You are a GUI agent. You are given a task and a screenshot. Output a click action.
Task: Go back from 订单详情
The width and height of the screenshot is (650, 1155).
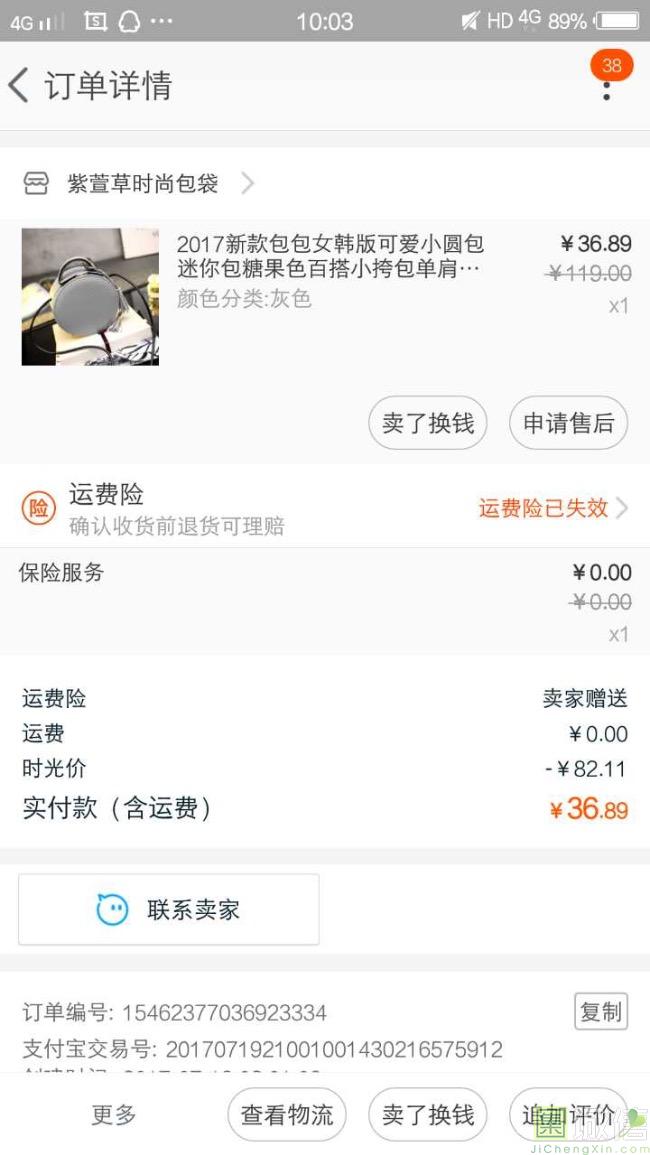click(20, 85)
